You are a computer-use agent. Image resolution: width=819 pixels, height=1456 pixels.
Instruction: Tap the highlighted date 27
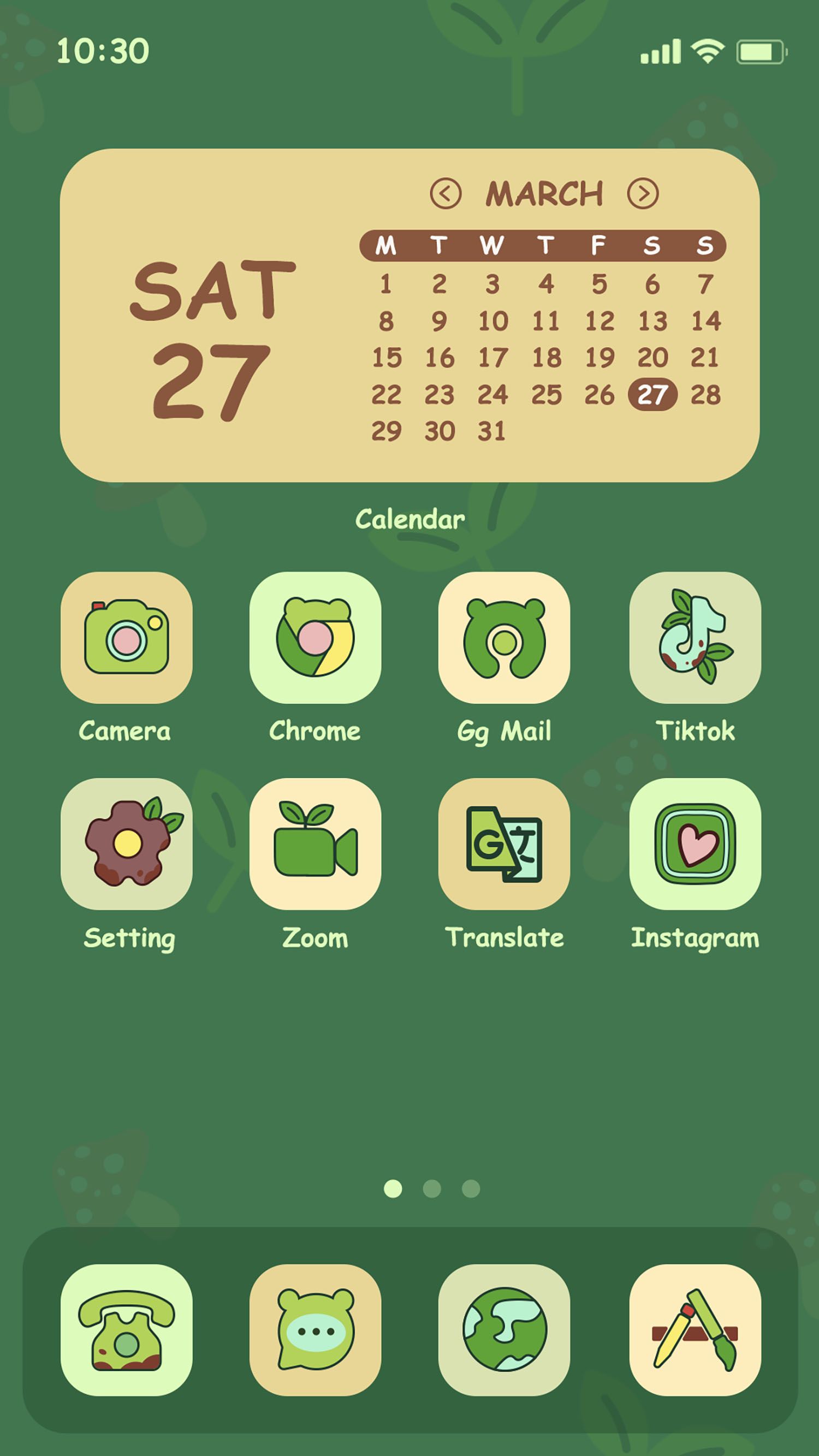(x=654, y=394)
